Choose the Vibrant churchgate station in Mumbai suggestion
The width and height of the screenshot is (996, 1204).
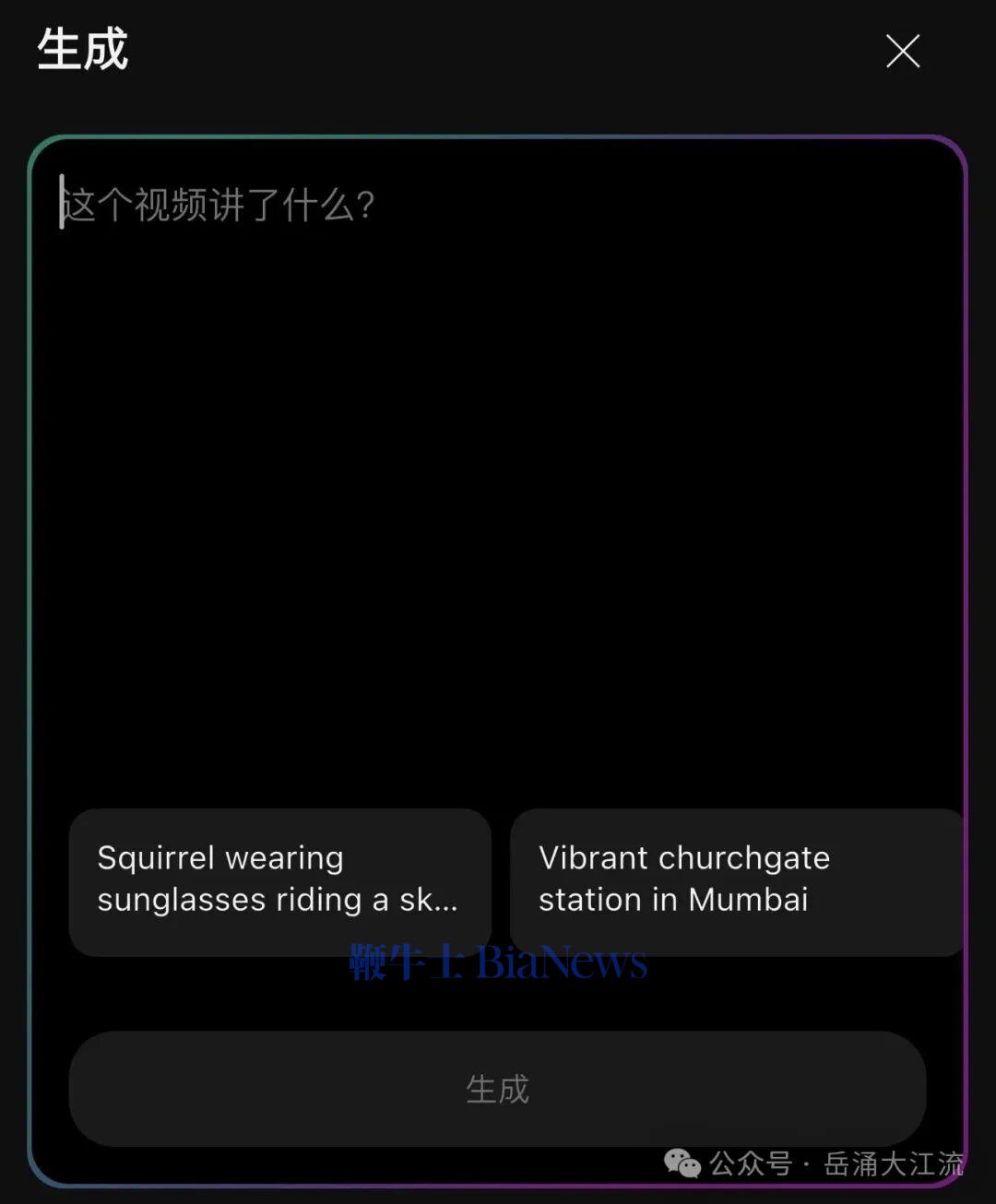737,879
